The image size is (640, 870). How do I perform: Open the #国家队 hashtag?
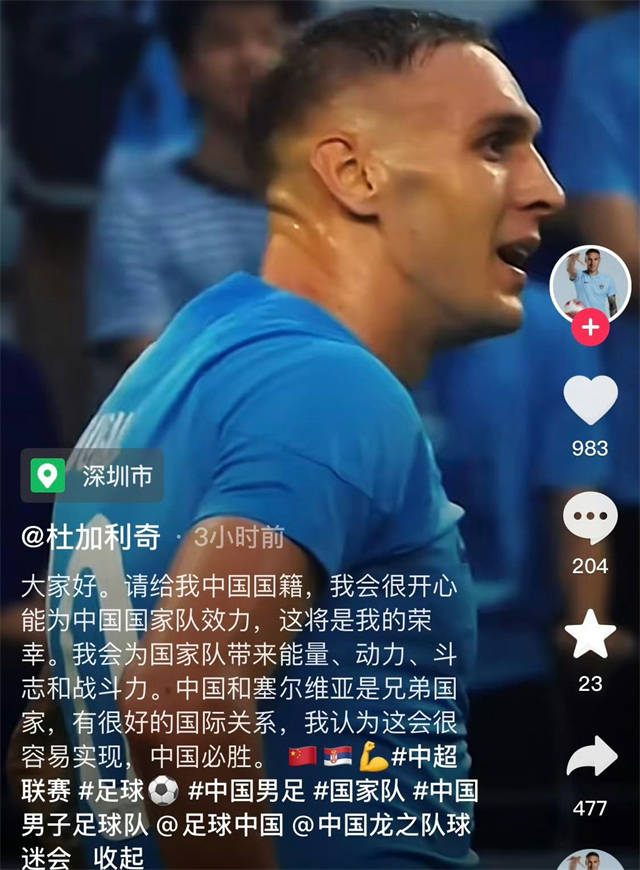pos(359,791)
